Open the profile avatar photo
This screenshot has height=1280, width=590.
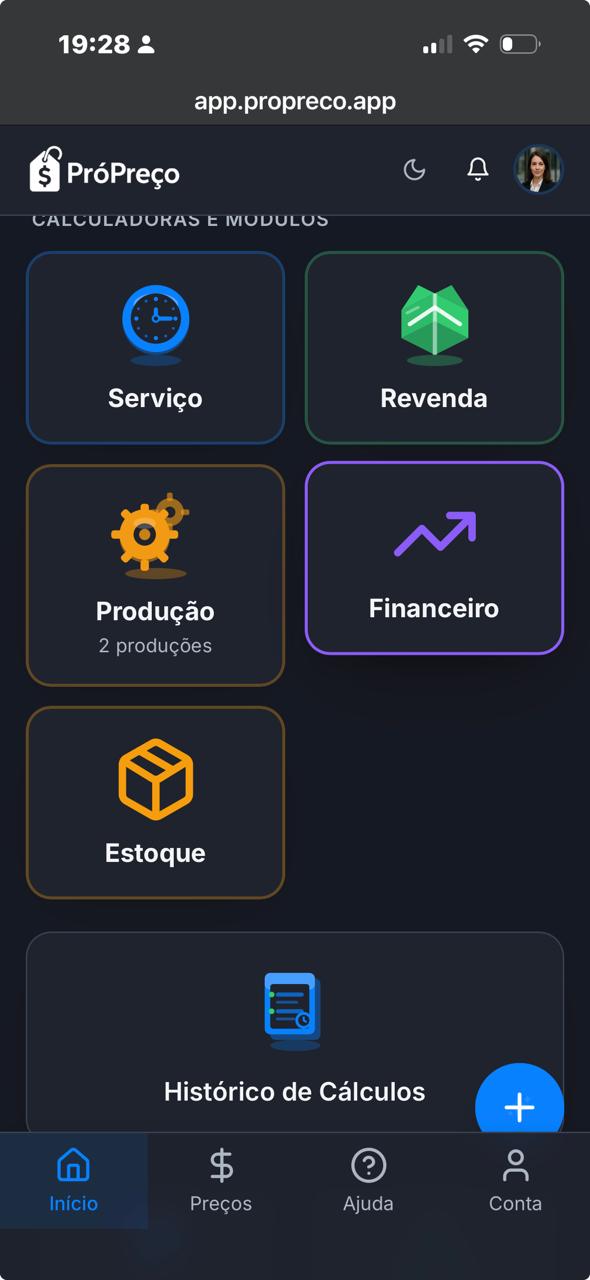[539, 169]
